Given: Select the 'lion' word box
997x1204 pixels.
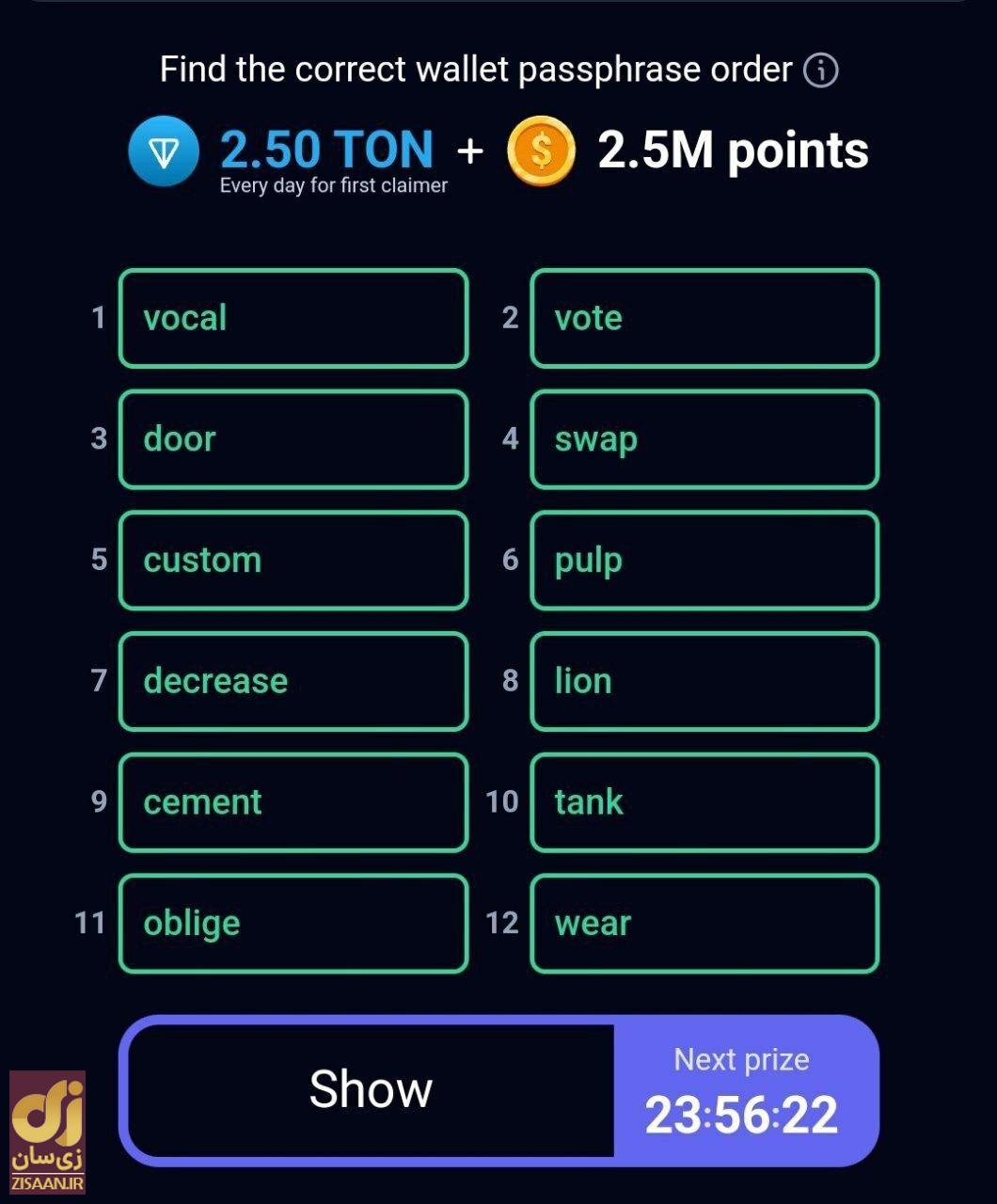Looking at the screenshot, I should coord(704,681).
